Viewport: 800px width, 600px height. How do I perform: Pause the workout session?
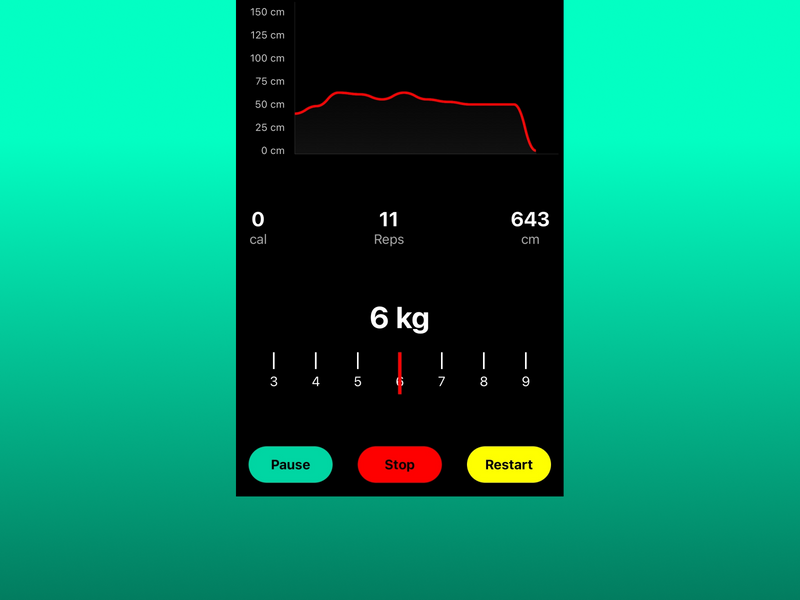click(290, 465)
